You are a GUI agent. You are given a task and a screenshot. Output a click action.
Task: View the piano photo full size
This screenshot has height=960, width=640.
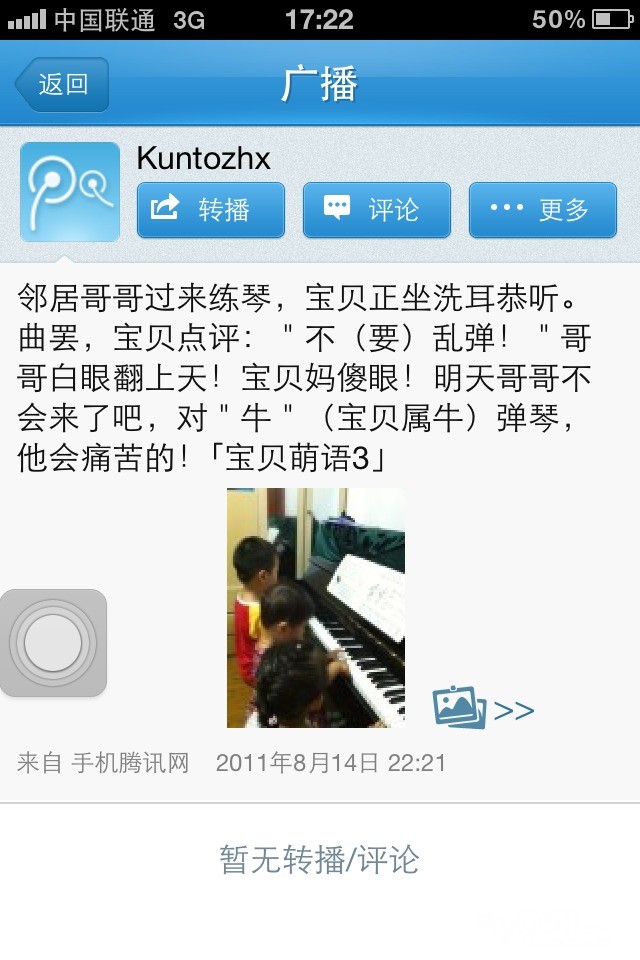point(316,607)
